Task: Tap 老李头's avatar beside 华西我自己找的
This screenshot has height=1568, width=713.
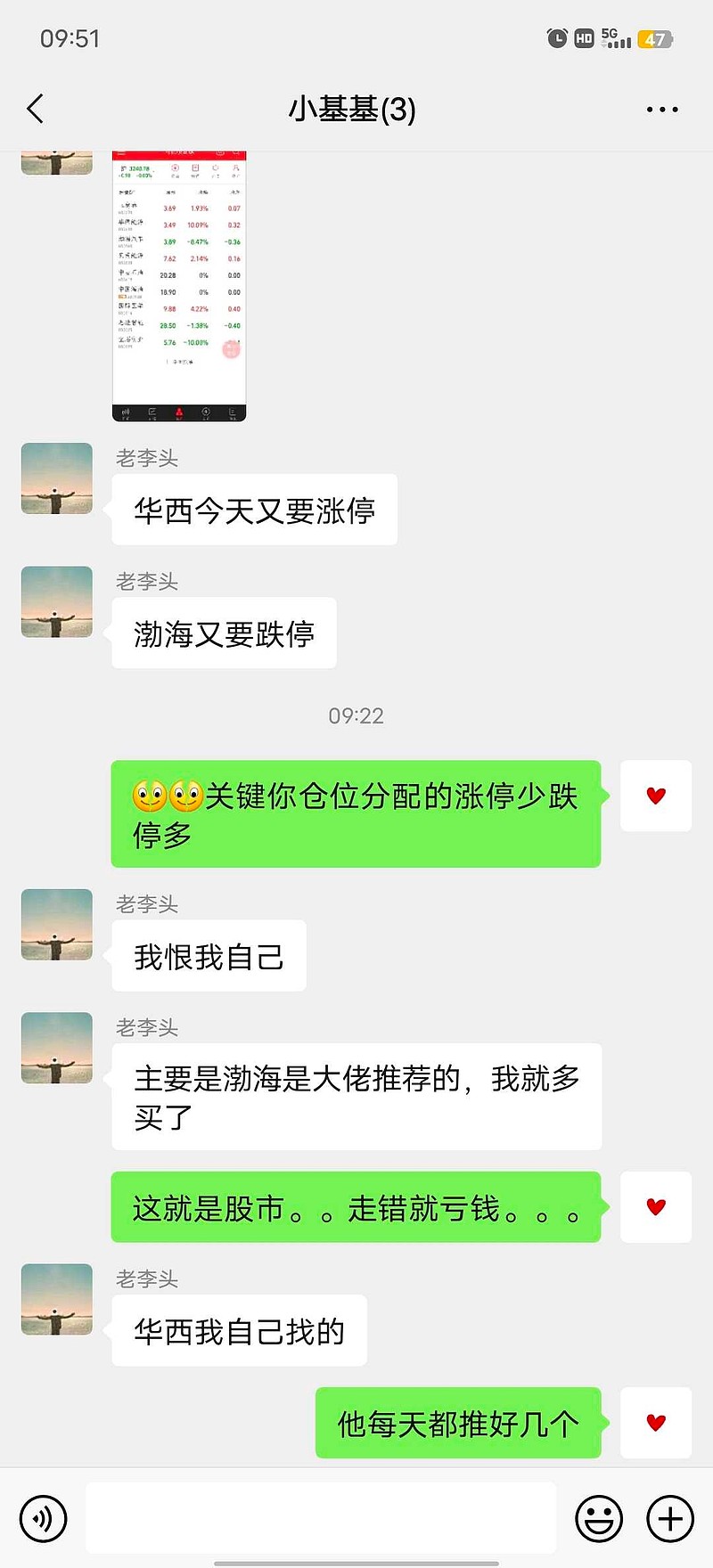Action: [x=55, y=1300]
